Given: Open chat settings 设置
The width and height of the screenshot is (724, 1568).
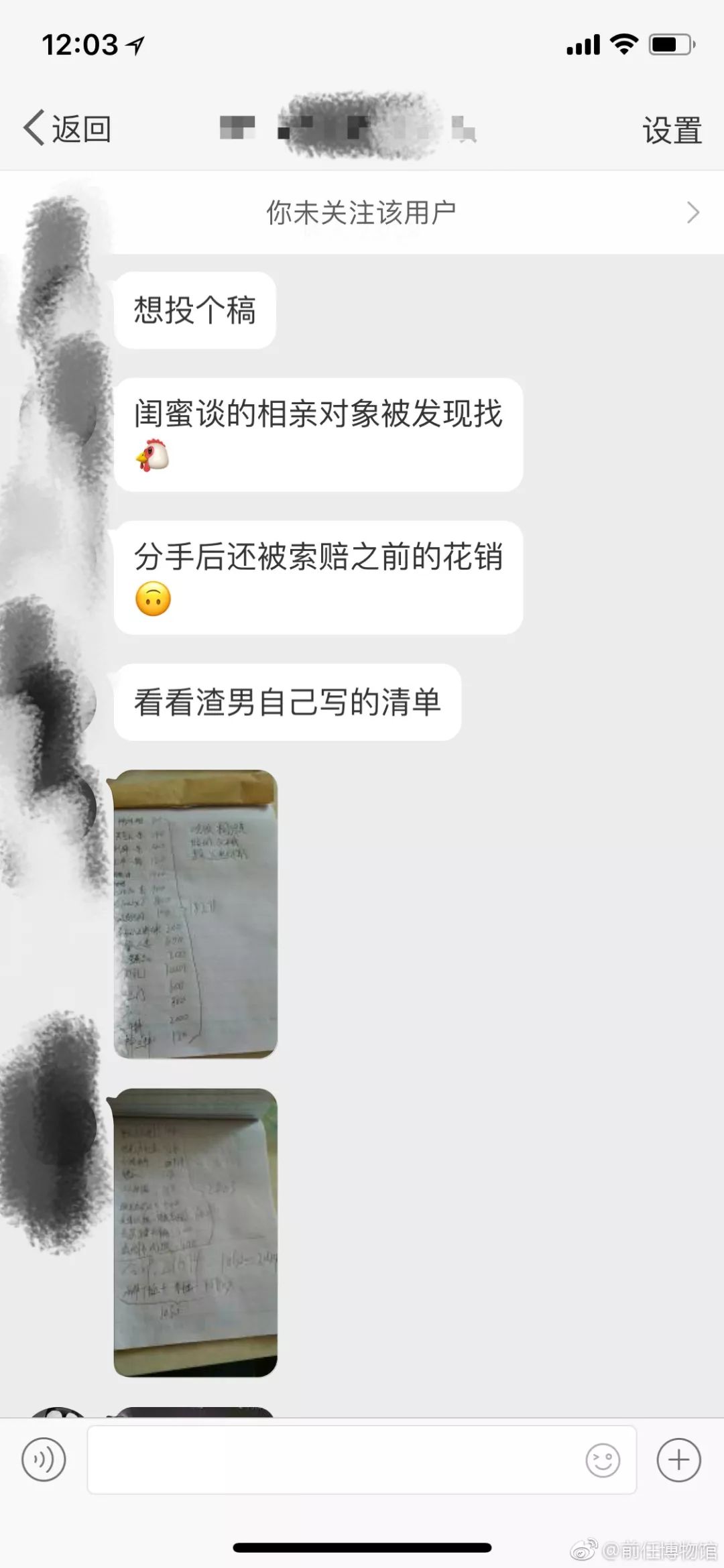Looking at the screenshot, I should click(x=672, y=129).
